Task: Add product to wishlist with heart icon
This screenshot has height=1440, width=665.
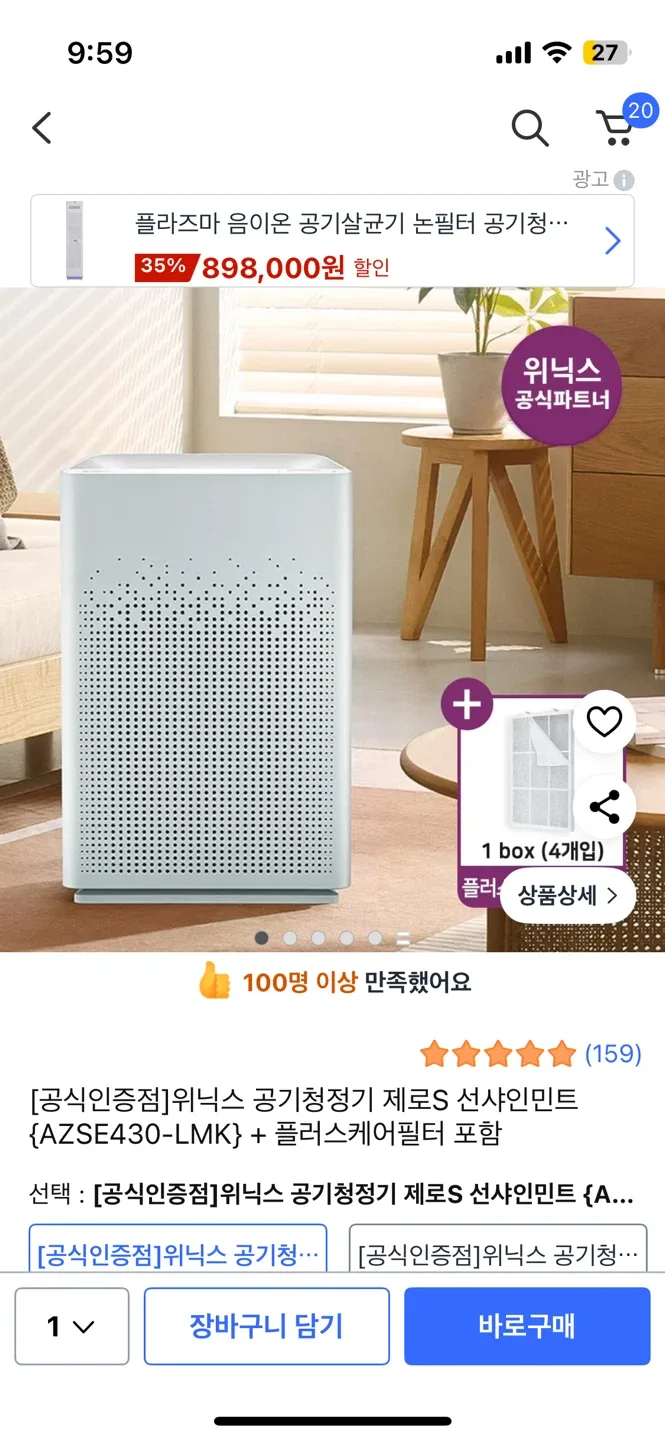Action: 604,721
